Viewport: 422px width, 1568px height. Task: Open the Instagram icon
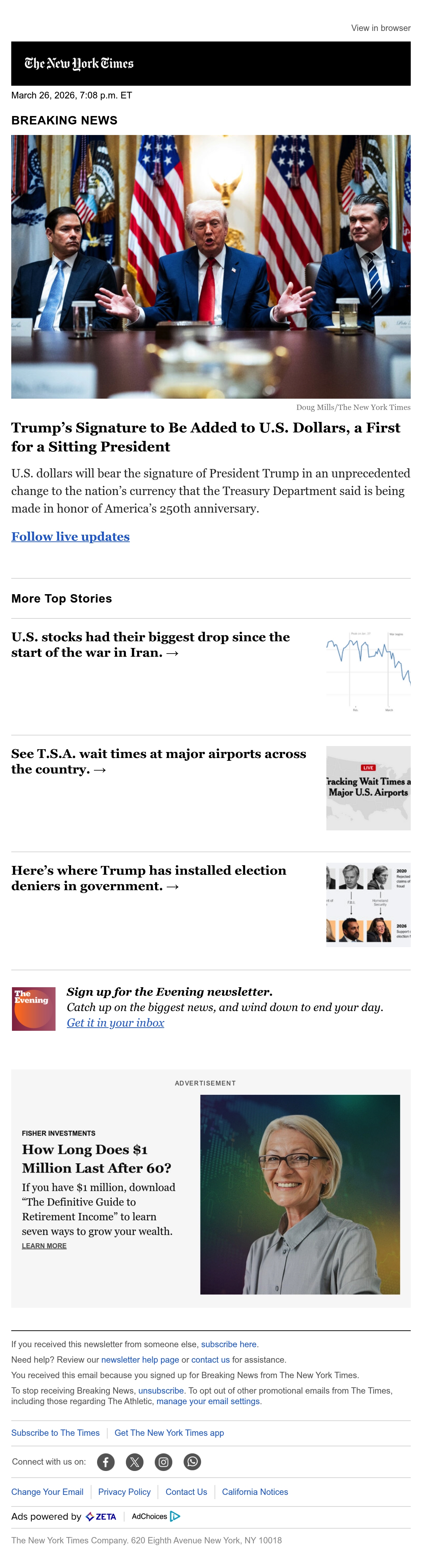point(163,1462)
